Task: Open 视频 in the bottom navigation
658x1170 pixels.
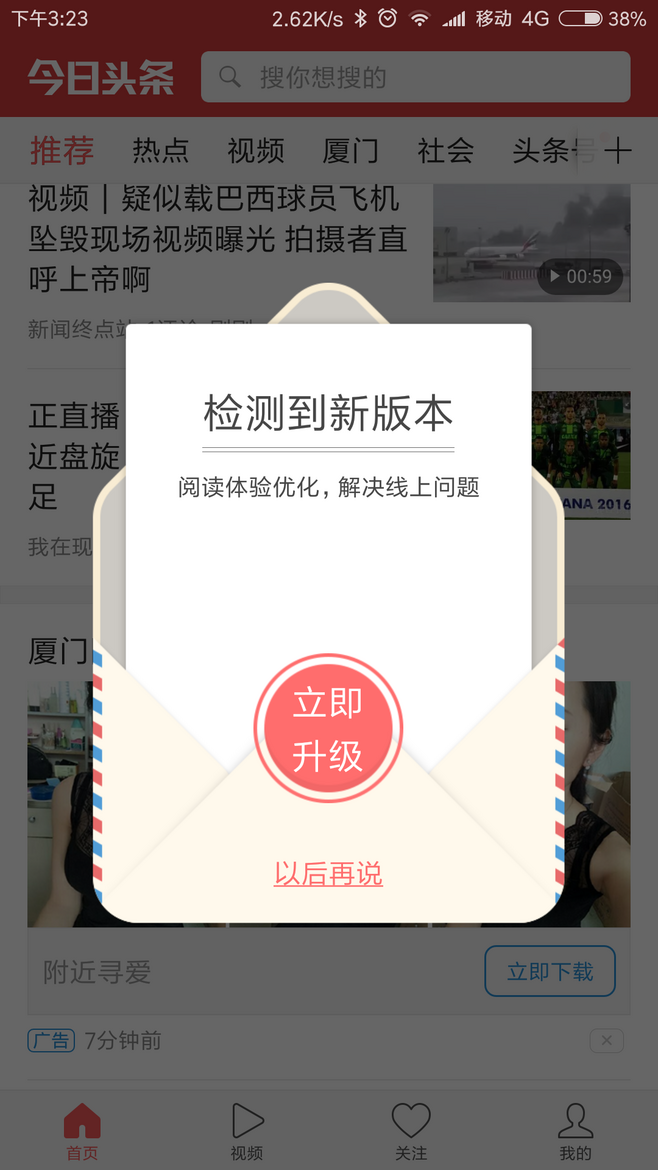Action: coord(246,1132)
